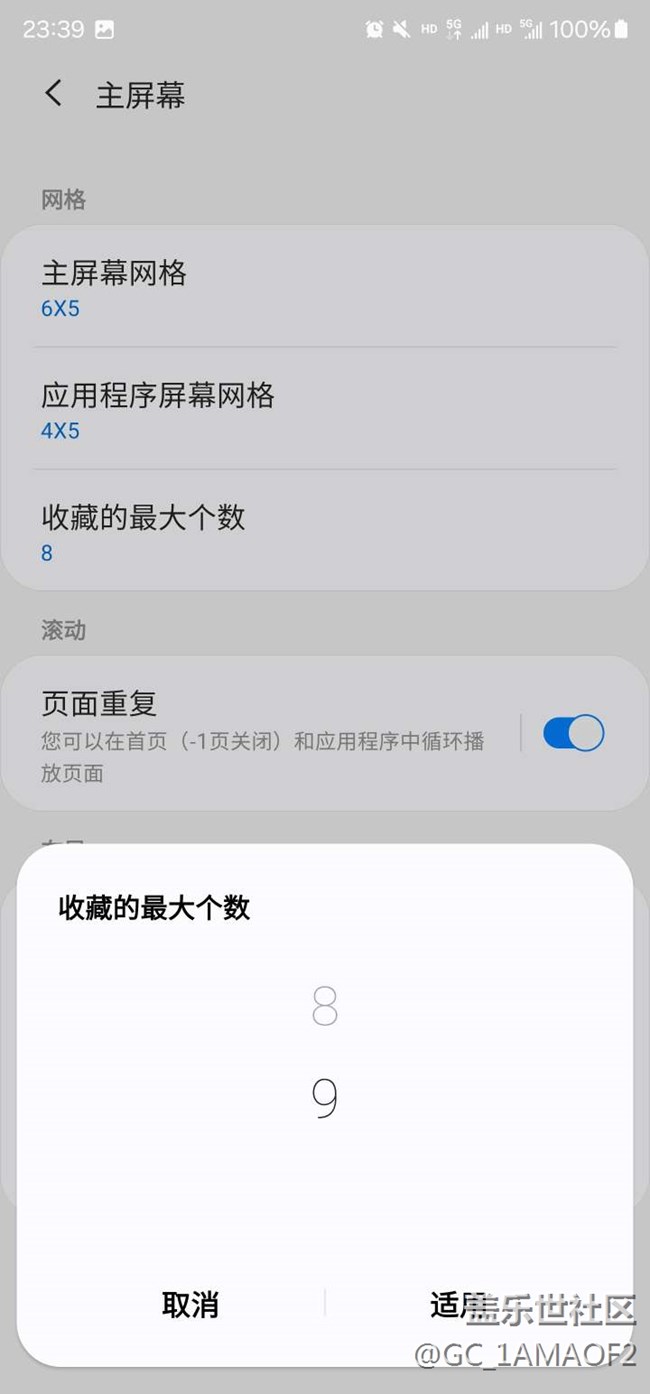Choose the number 9 in the picker
Screen dimensions: 650x1394
(325, 1099)
